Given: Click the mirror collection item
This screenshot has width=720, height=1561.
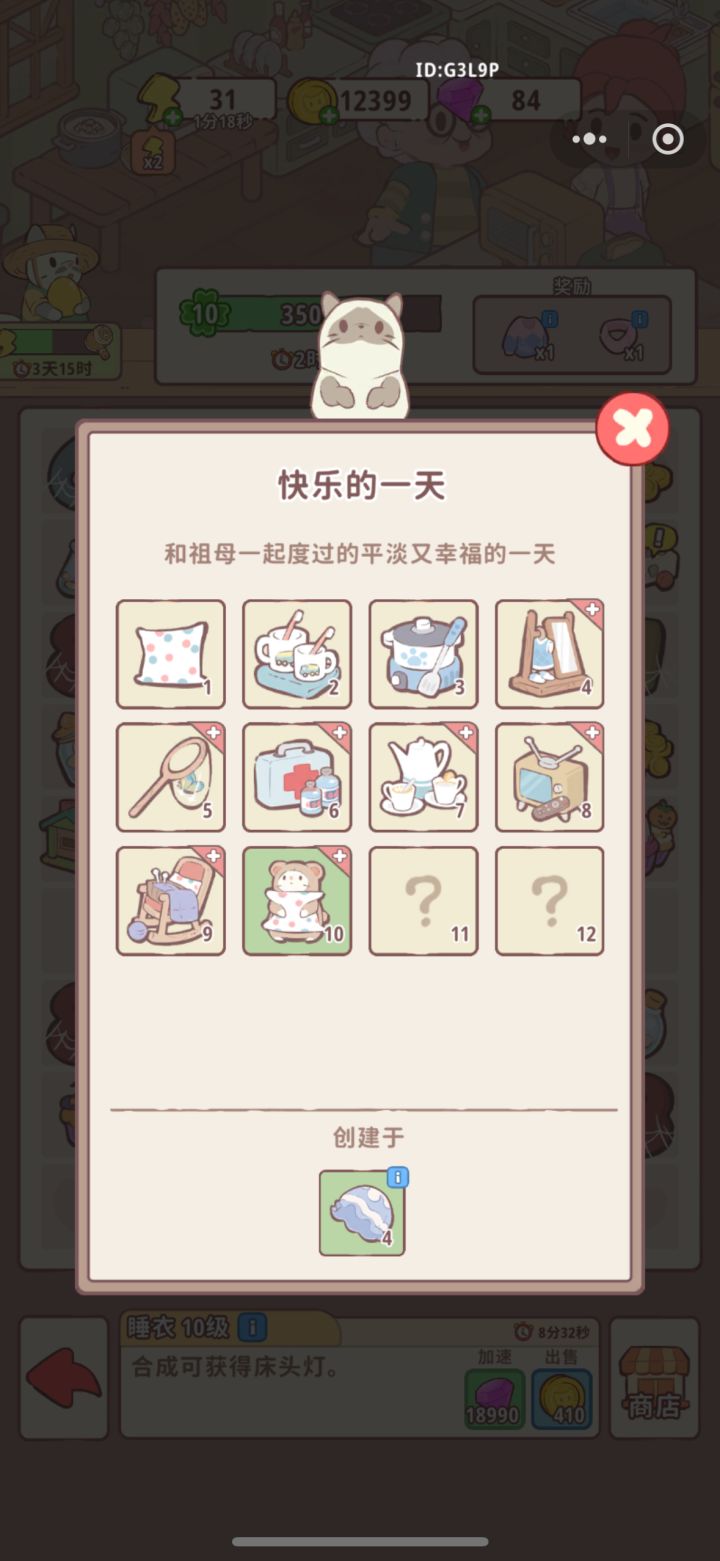Looking at the screenshot, I should [549, 654].
